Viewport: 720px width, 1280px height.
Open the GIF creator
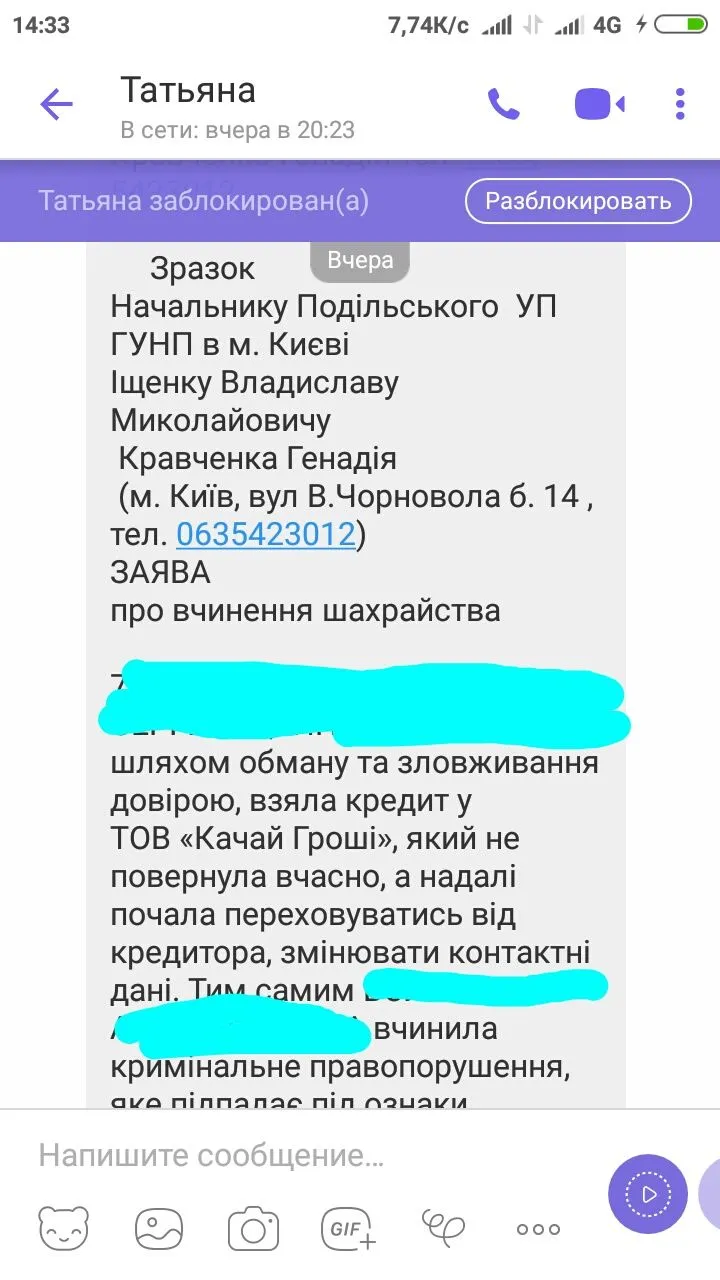[x=347, y=1229]
